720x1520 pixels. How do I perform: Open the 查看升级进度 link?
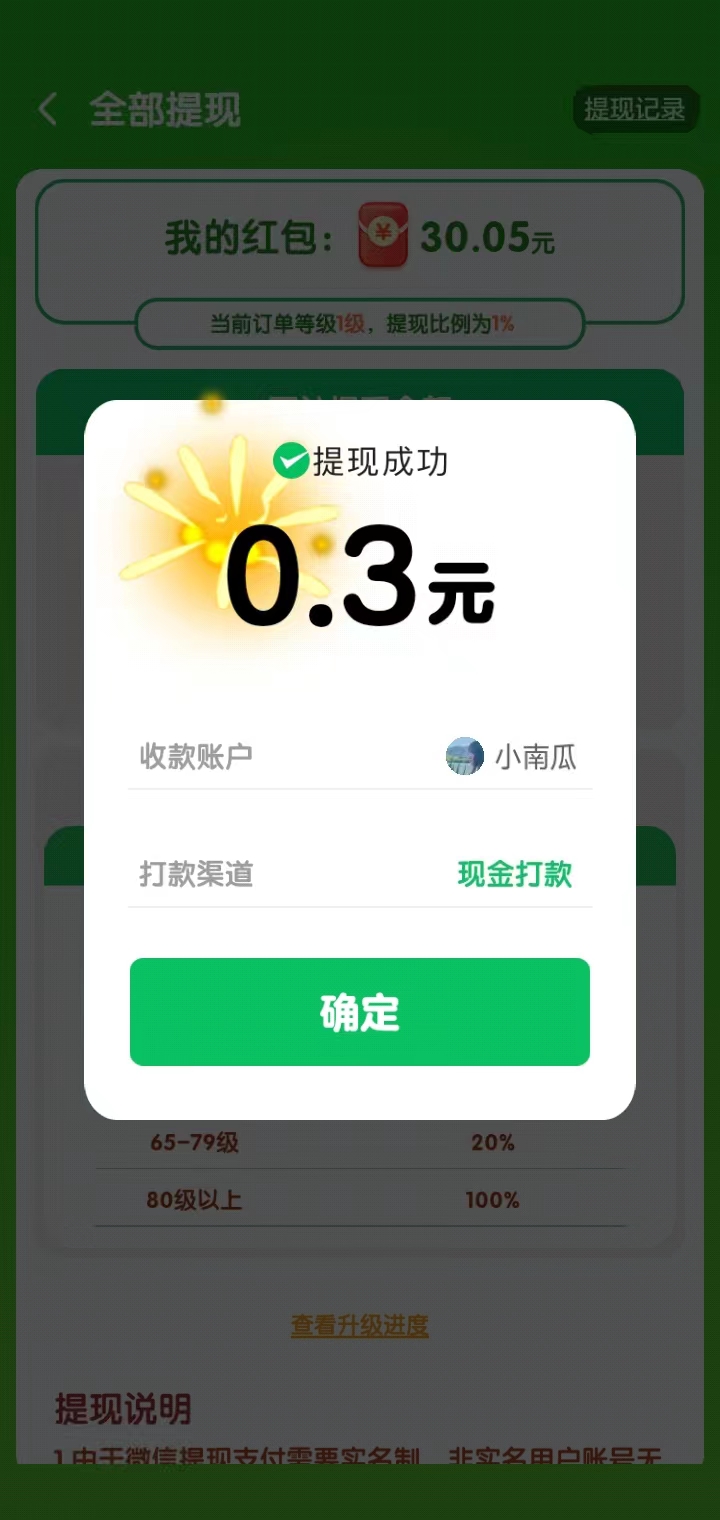click(x=360, y=1326)
